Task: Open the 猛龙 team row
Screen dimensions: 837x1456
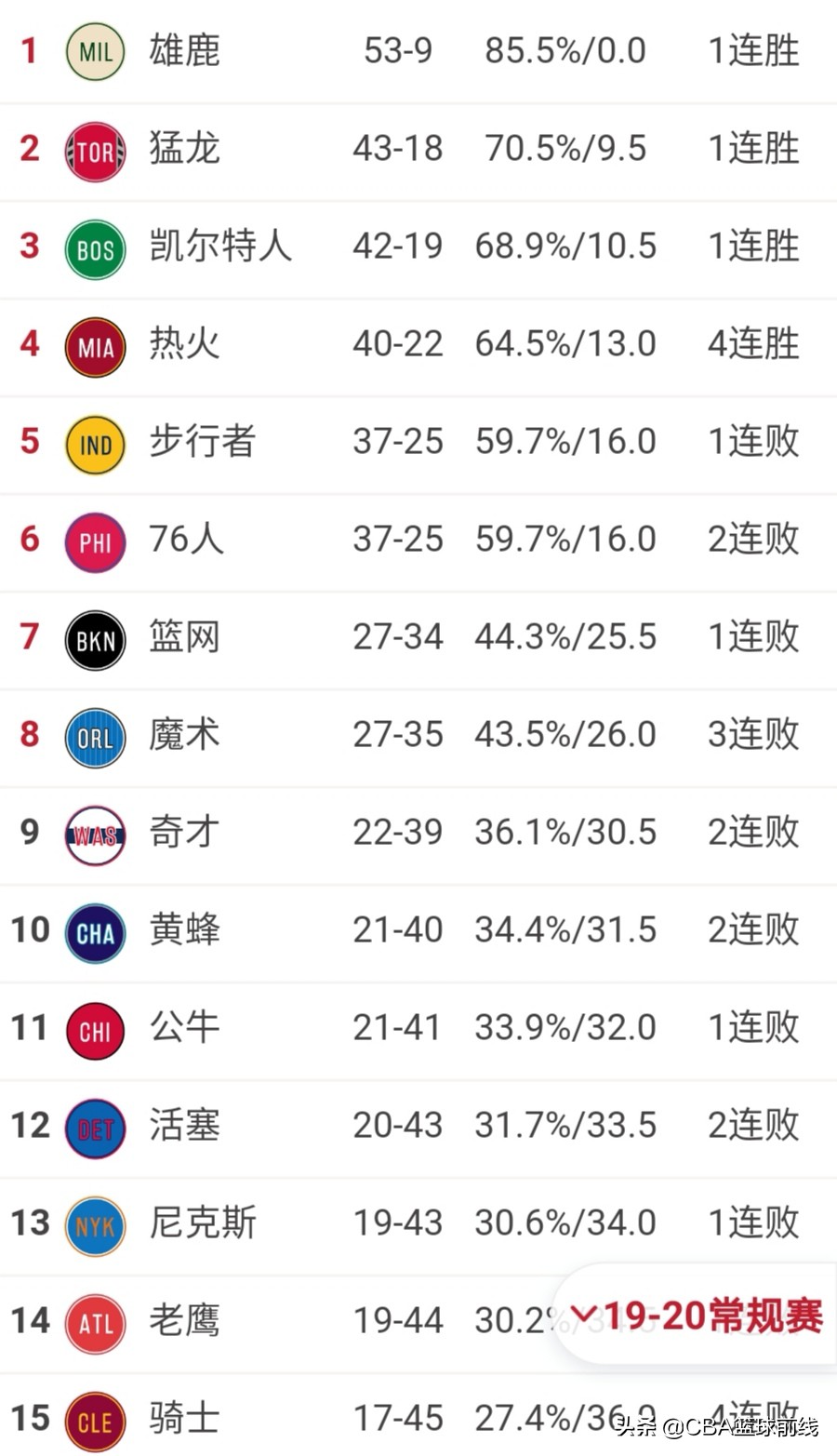Action: point(418,149)
